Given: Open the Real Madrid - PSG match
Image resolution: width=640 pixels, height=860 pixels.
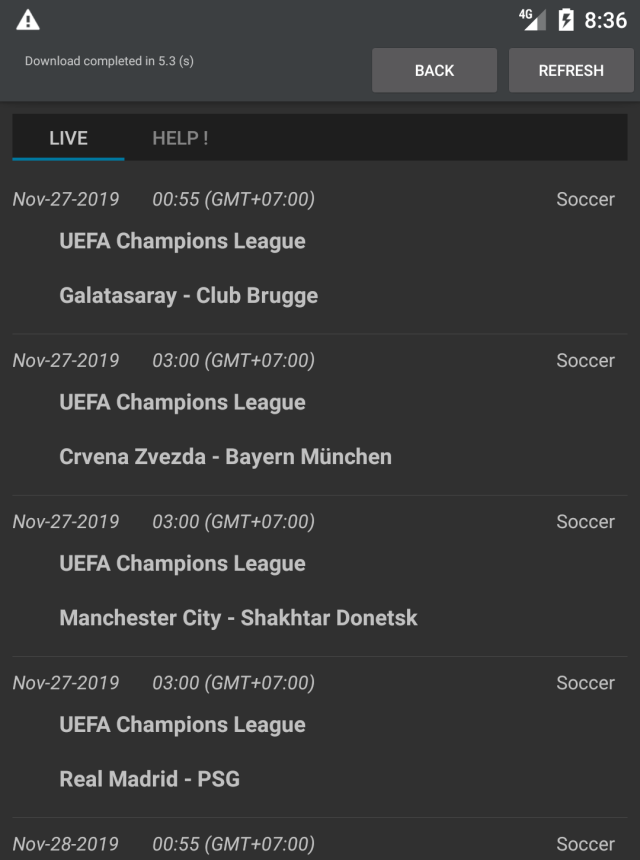Looking at the screenshot, I should pos(150,779).
